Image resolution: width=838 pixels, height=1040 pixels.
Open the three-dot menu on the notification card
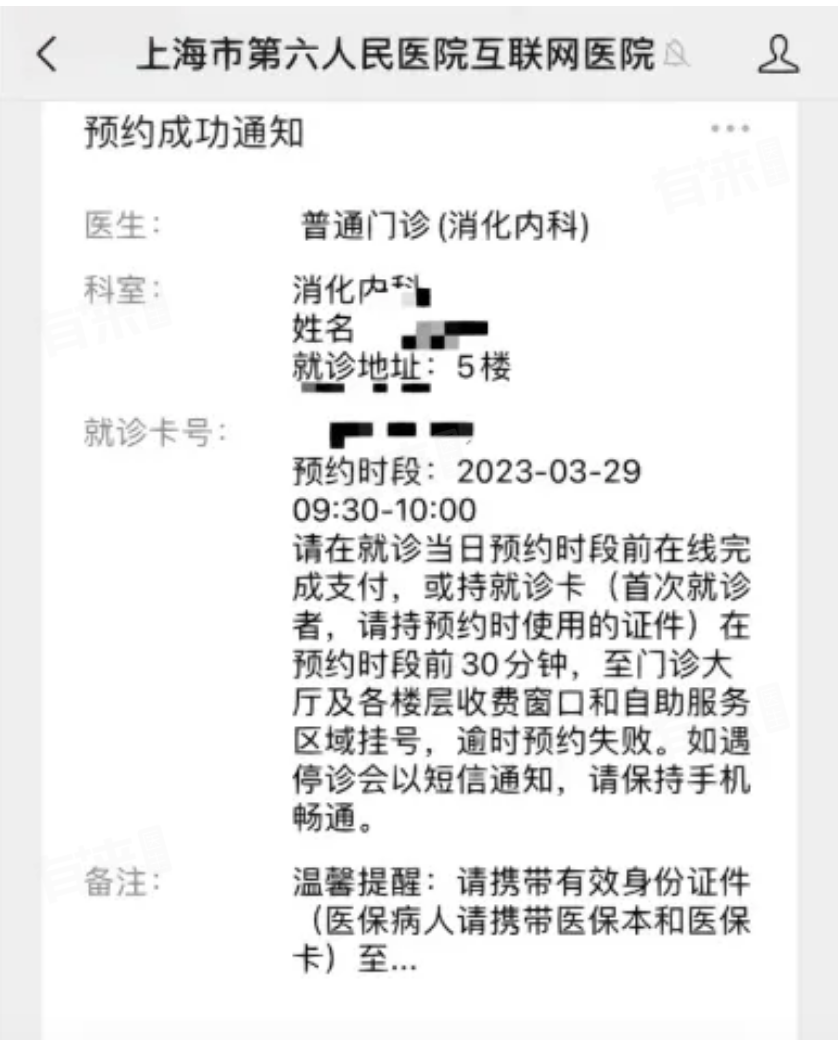click(730, 129)
